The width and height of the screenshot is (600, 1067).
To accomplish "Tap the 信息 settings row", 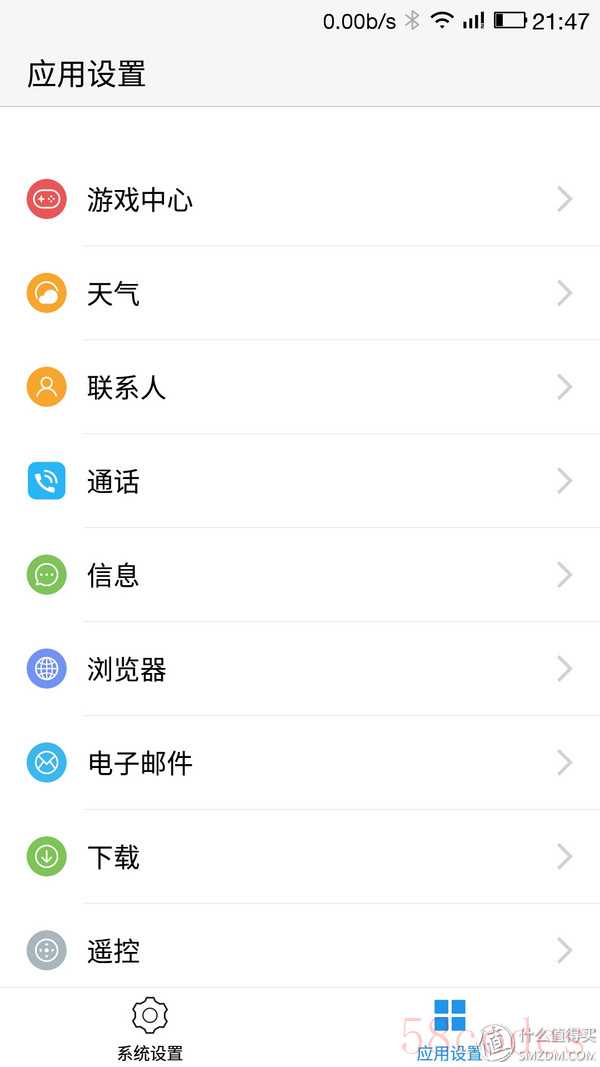I will click(300, 575).
